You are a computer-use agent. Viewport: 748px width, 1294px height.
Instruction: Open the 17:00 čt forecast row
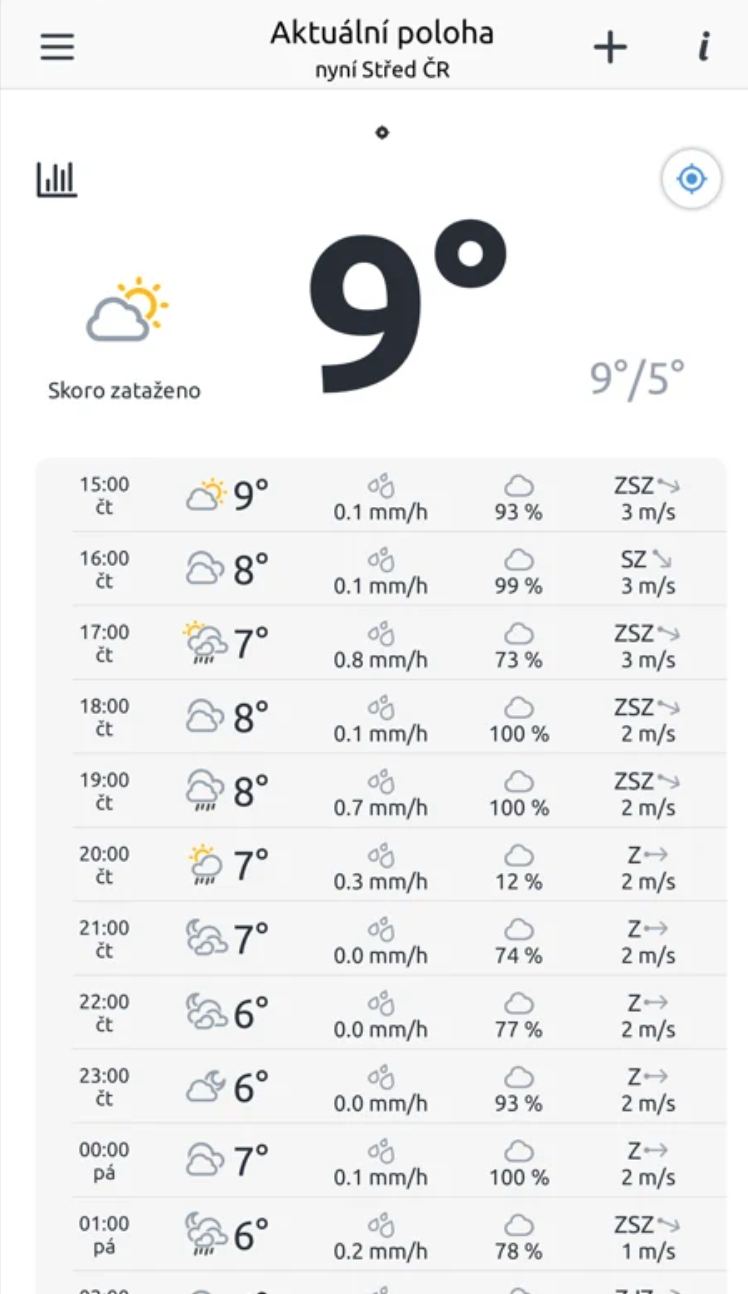380,643
